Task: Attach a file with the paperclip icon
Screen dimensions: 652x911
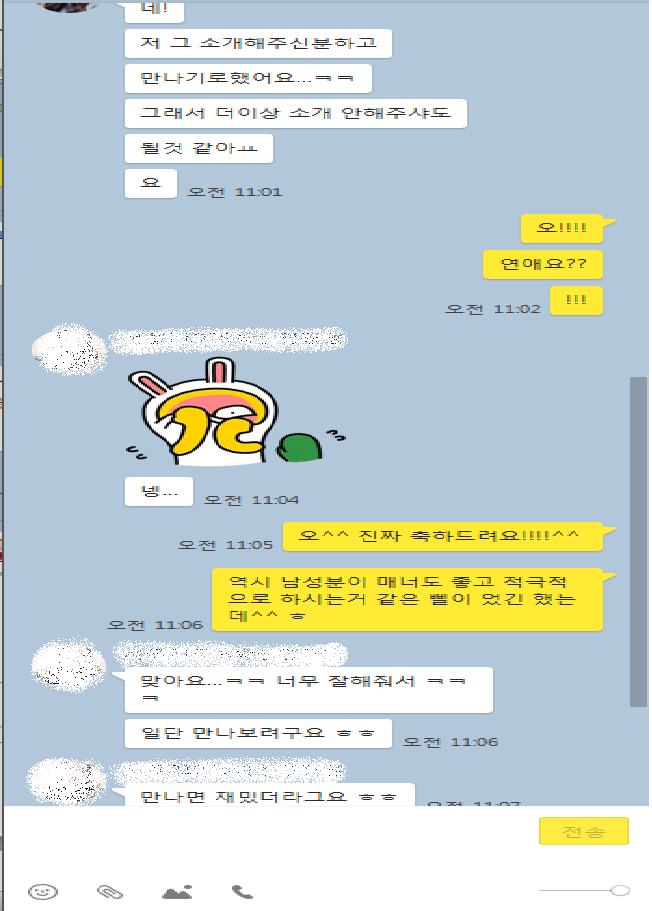Action: tap(109, 891)
